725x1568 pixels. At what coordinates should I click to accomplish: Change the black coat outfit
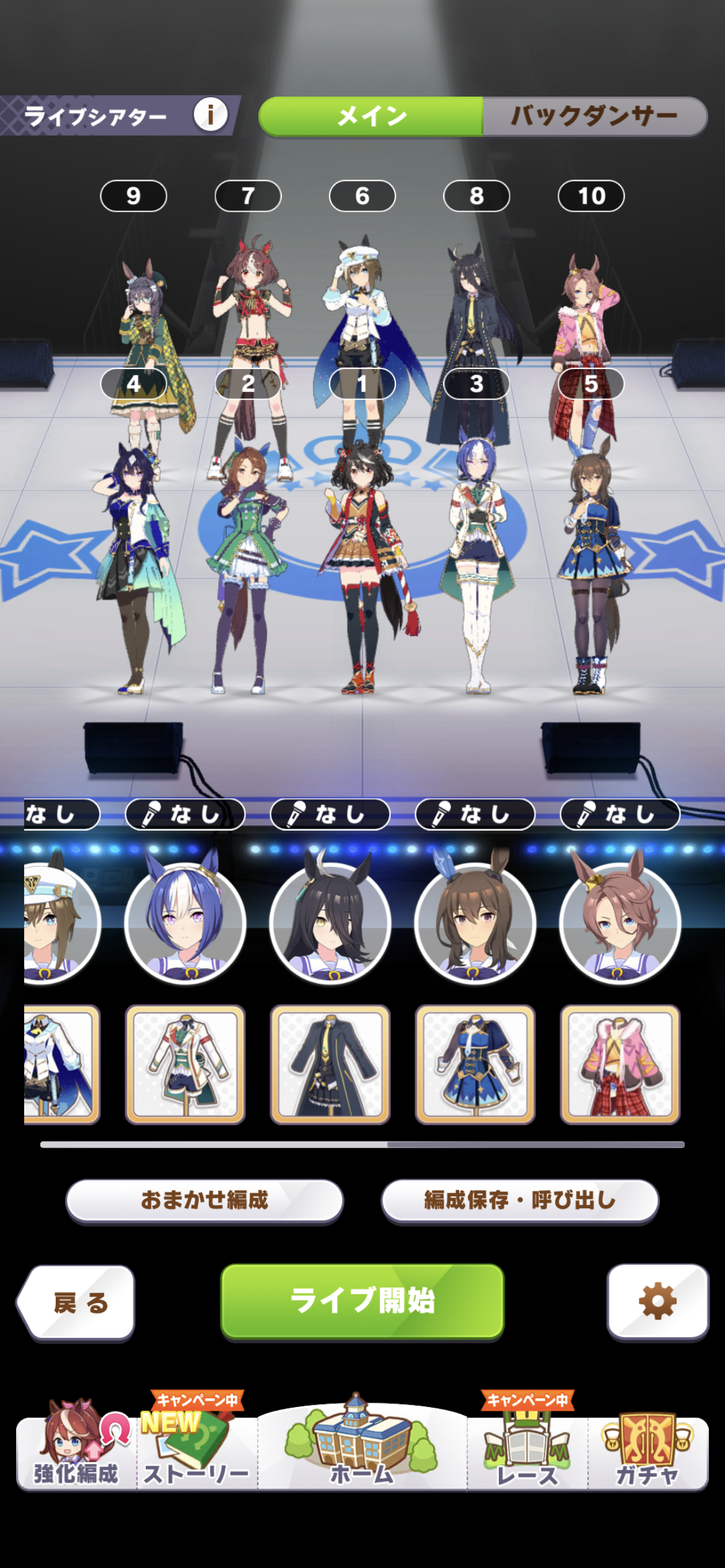click(x=330, y=1064)
